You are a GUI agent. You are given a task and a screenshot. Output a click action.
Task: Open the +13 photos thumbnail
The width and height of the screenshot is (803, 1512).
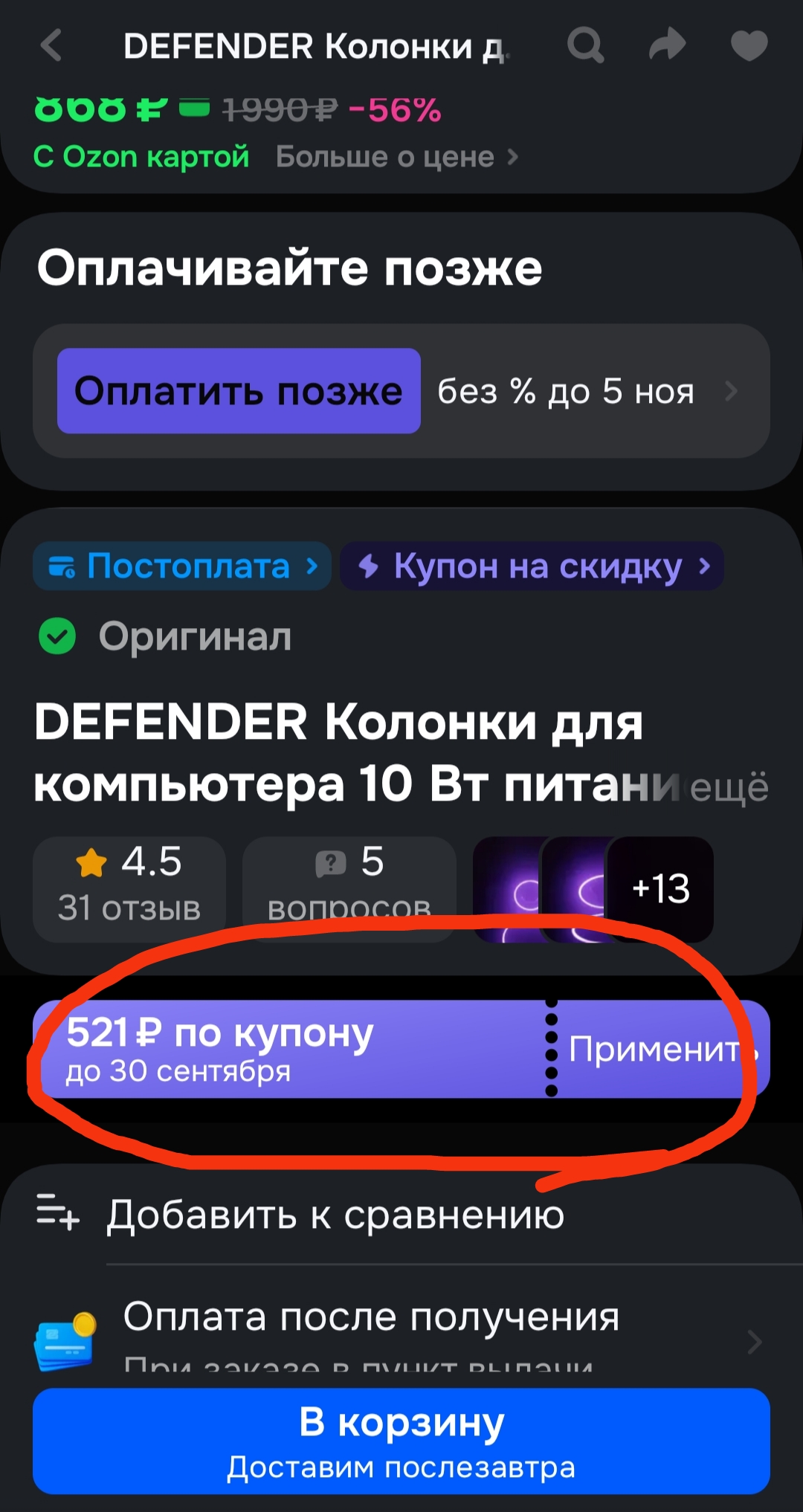(660, 889)
